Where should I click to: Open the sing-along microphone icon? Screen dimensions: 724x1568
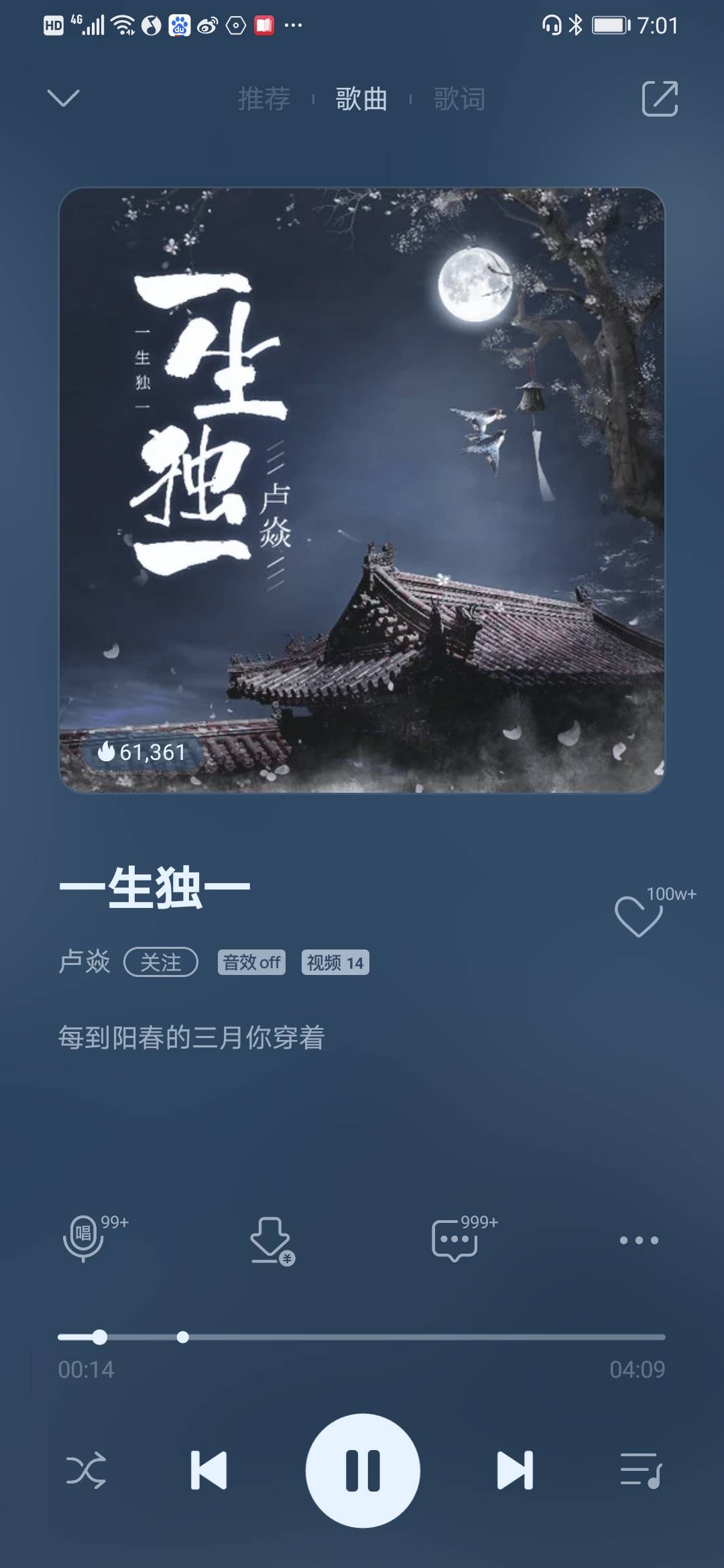pos(84,1238)
